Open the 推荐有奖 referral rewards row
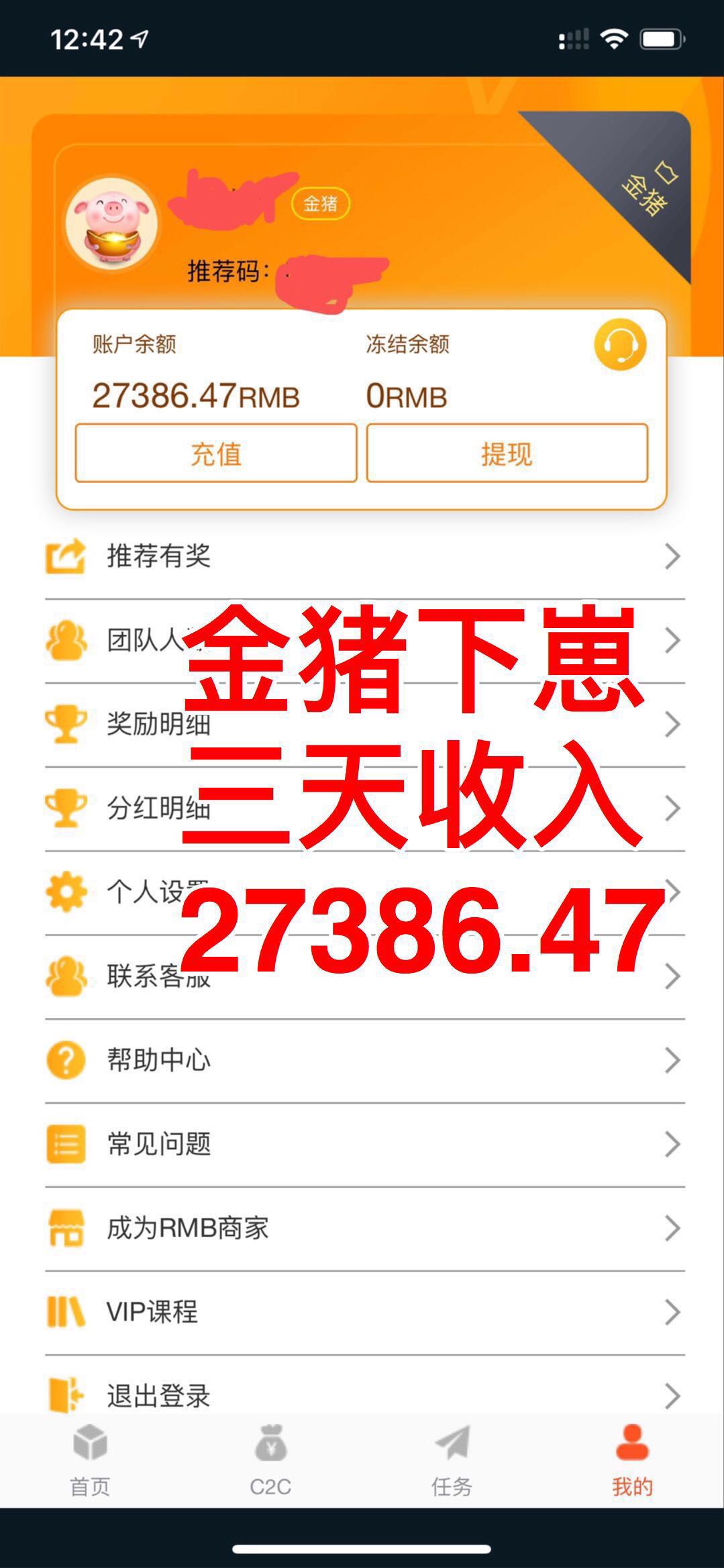 pos(362,556)
